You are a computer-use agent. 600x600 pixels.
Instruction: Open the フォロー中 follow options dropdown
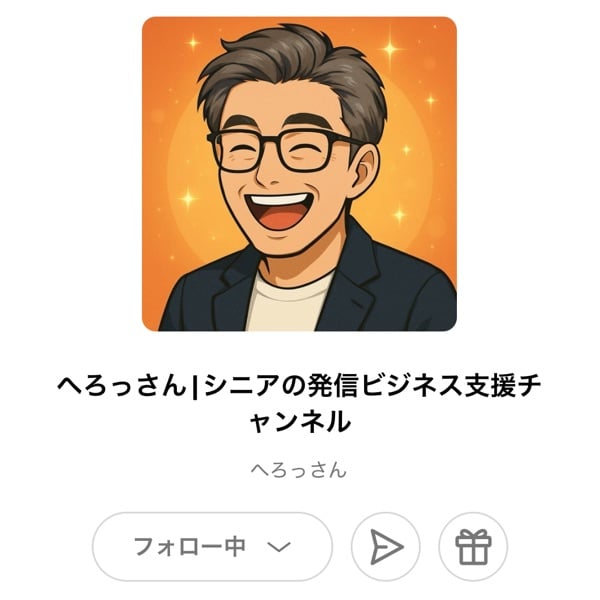pyautogui.click(x=212, y=547)
